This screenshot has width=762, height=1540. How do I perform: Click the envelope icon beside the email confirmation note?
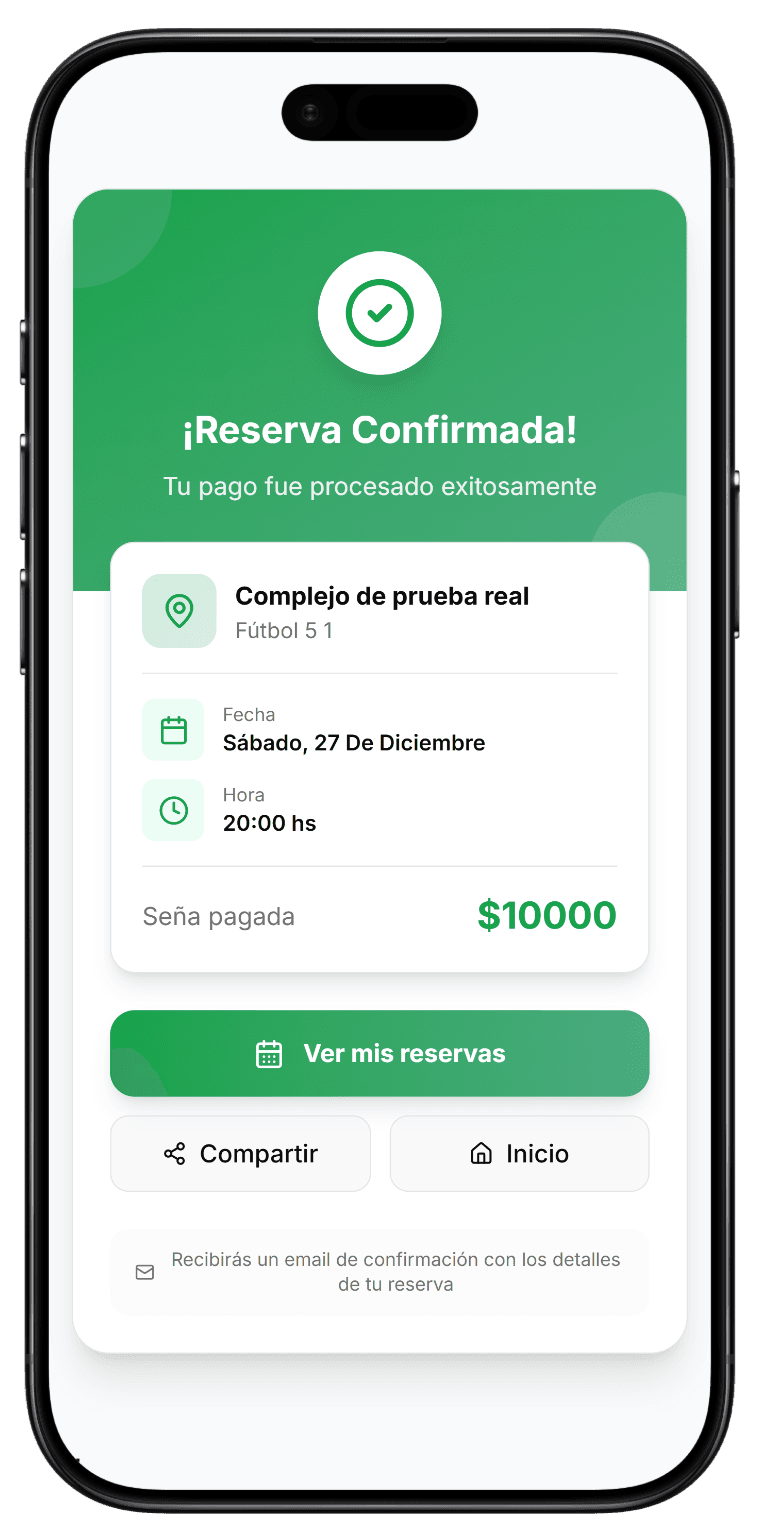click(x=144, y=1272)
